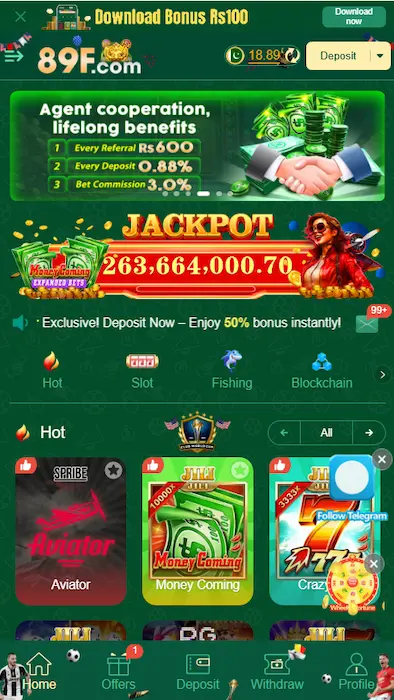This screenshot has height=700, width=394.
Task: Dismiss the Follow Telegram floating widget
Action: pyautogui.click(x=382, y=459)
